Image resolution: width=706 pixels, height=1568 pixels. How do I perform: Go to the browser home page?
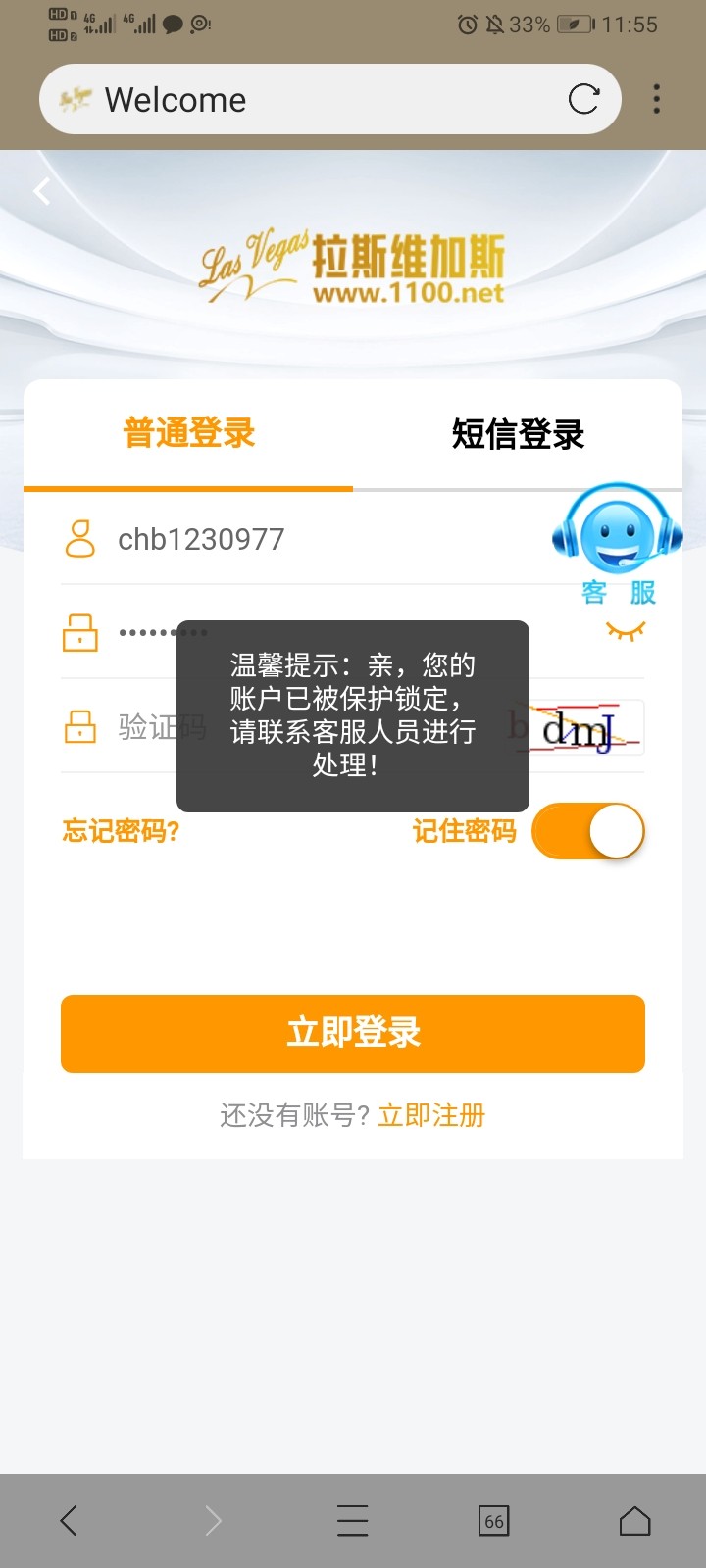[634, 1521]
